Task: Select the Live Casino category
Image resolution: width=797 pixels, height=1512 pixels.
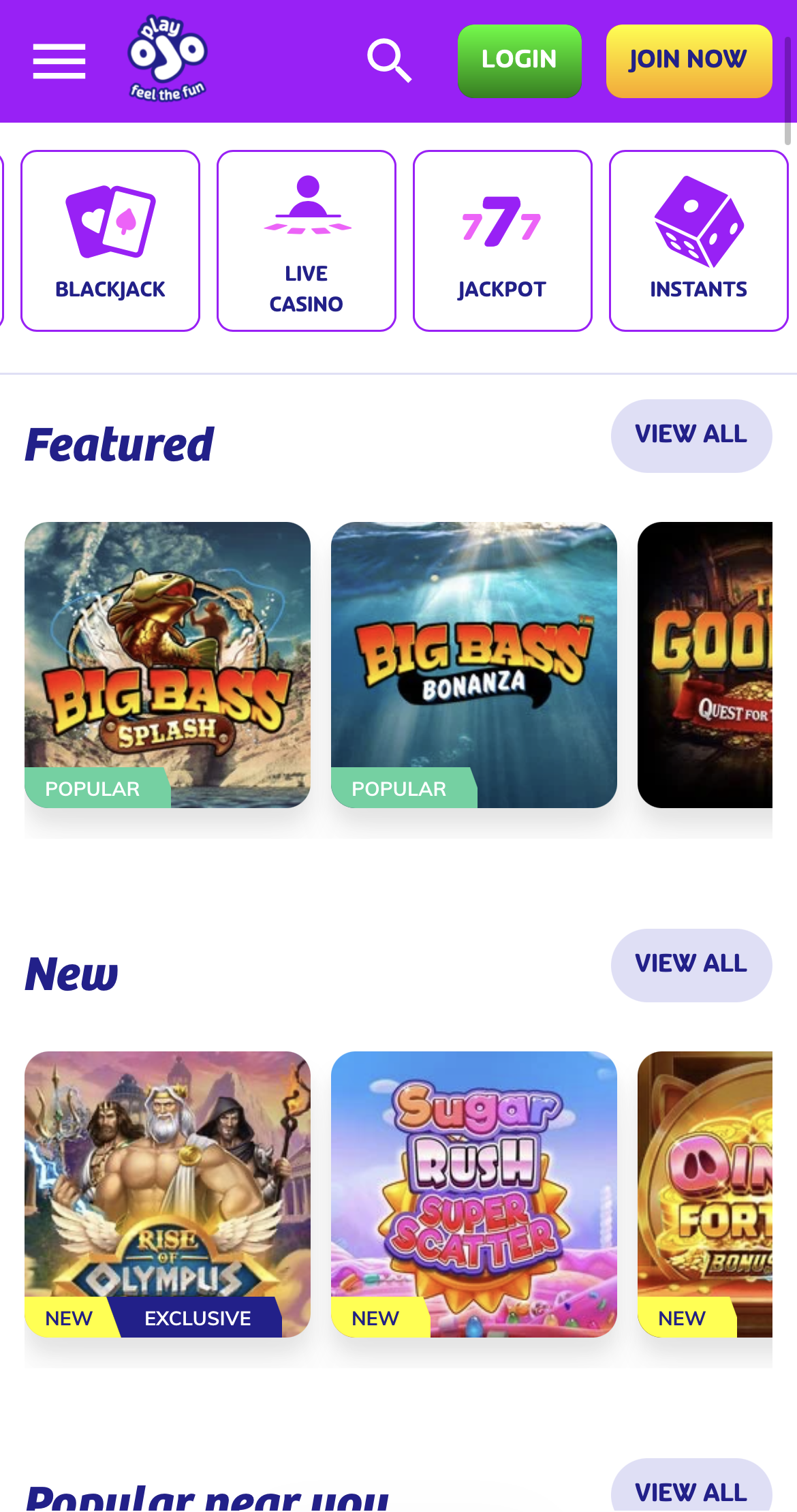Action: click(x=307, y=241)
